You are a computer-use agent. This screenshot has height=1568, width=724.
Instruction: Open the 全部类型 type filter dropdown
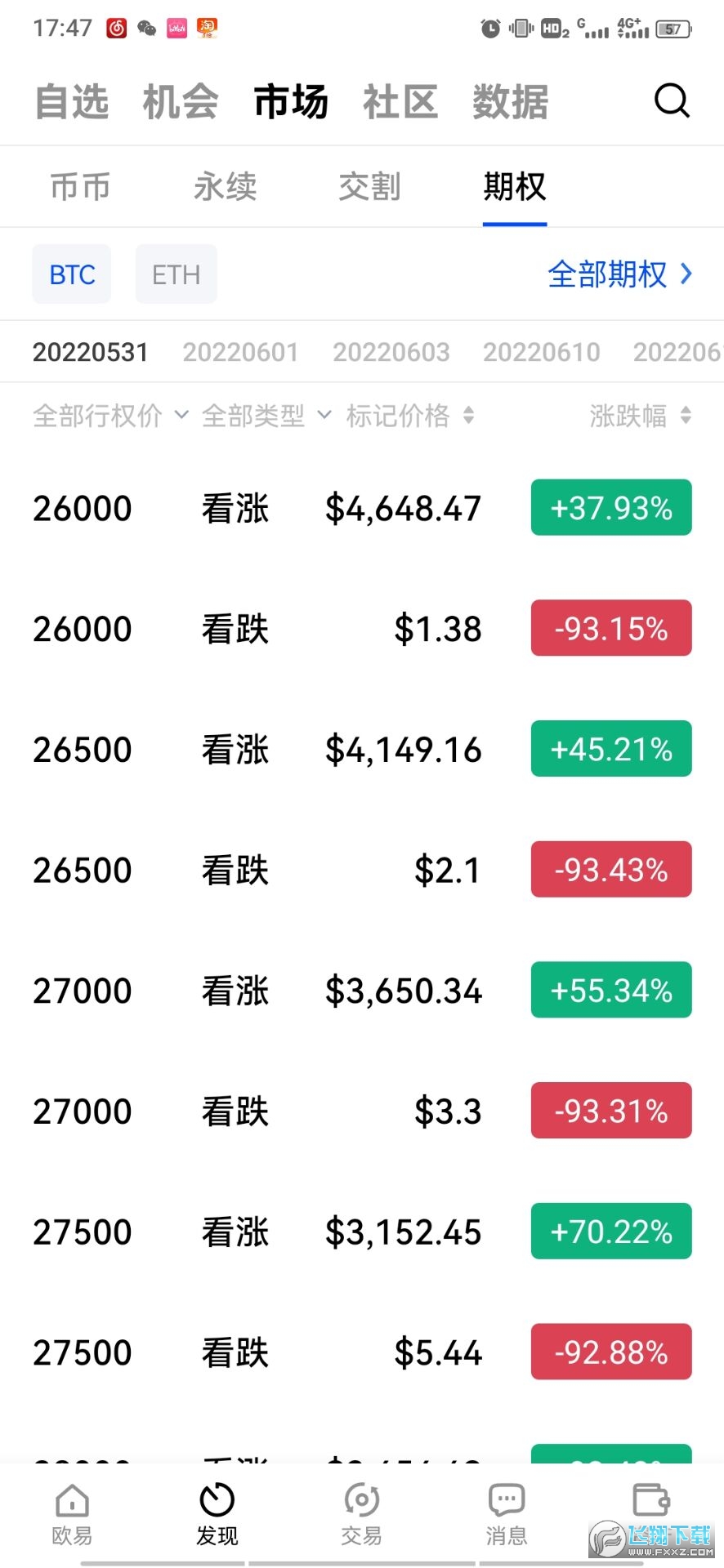click(264, 416)
